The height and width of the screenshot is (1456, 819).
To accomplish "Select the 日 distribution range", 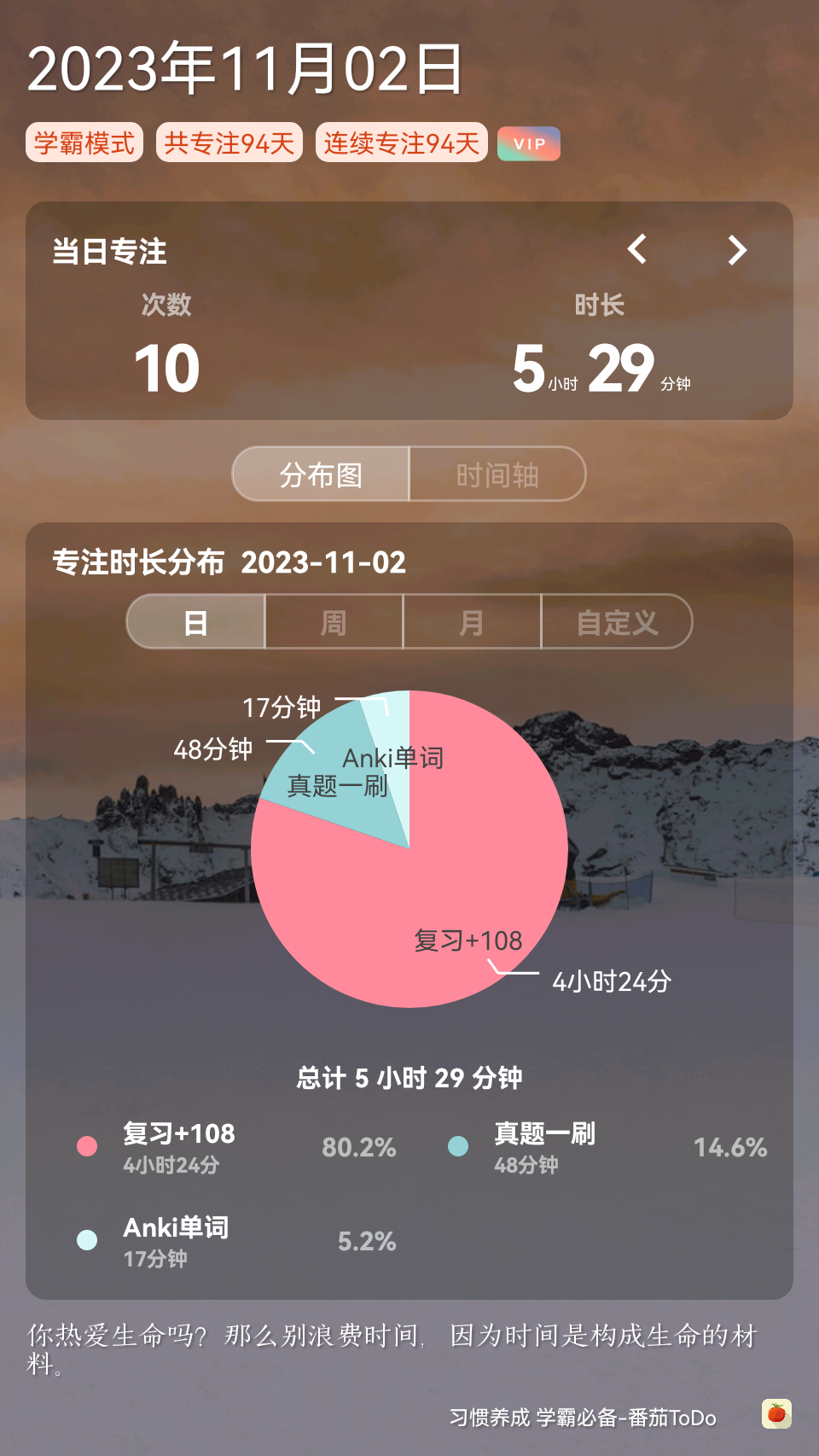I will pyautogui.click(x=196, y=622).
